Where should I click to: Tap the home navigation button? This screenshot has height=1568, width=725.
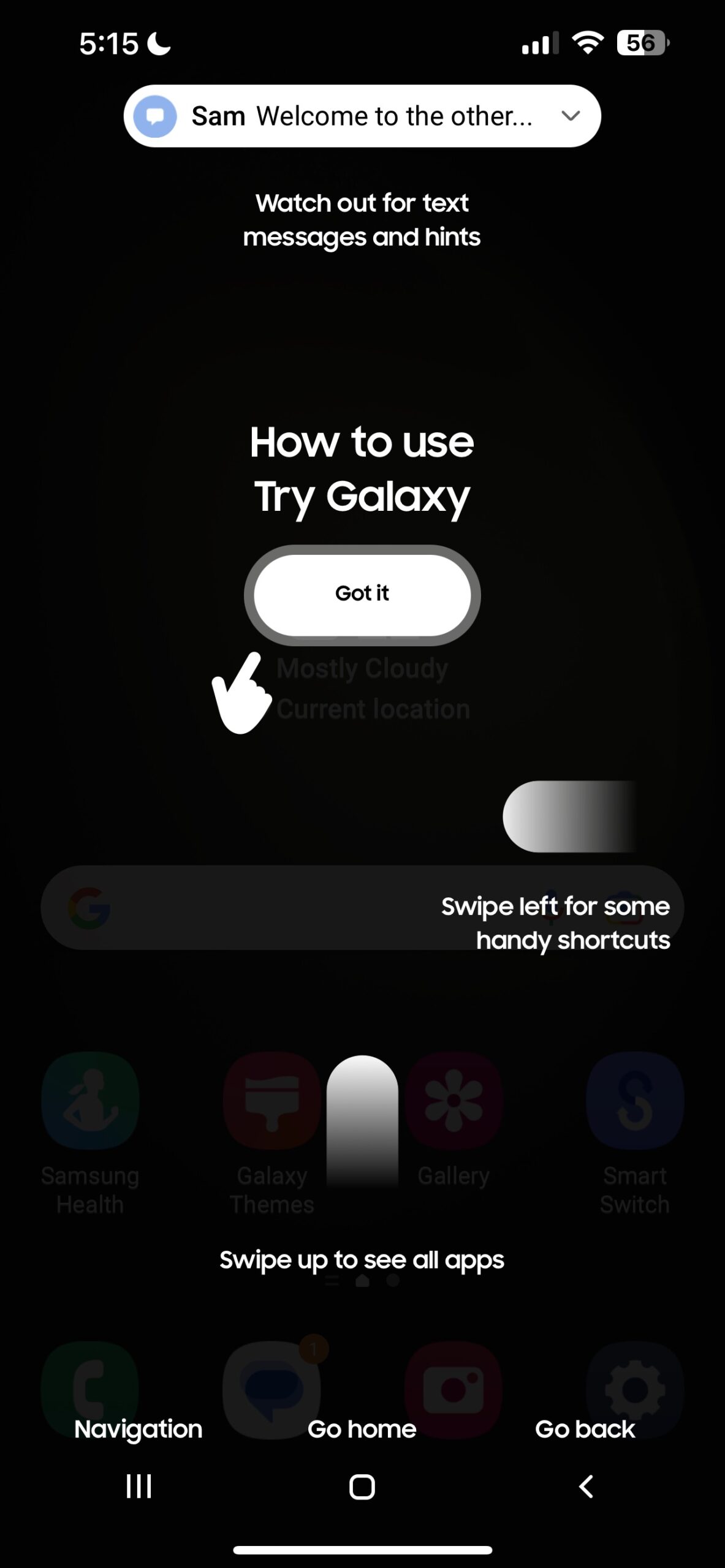[x=362, y=1486]
